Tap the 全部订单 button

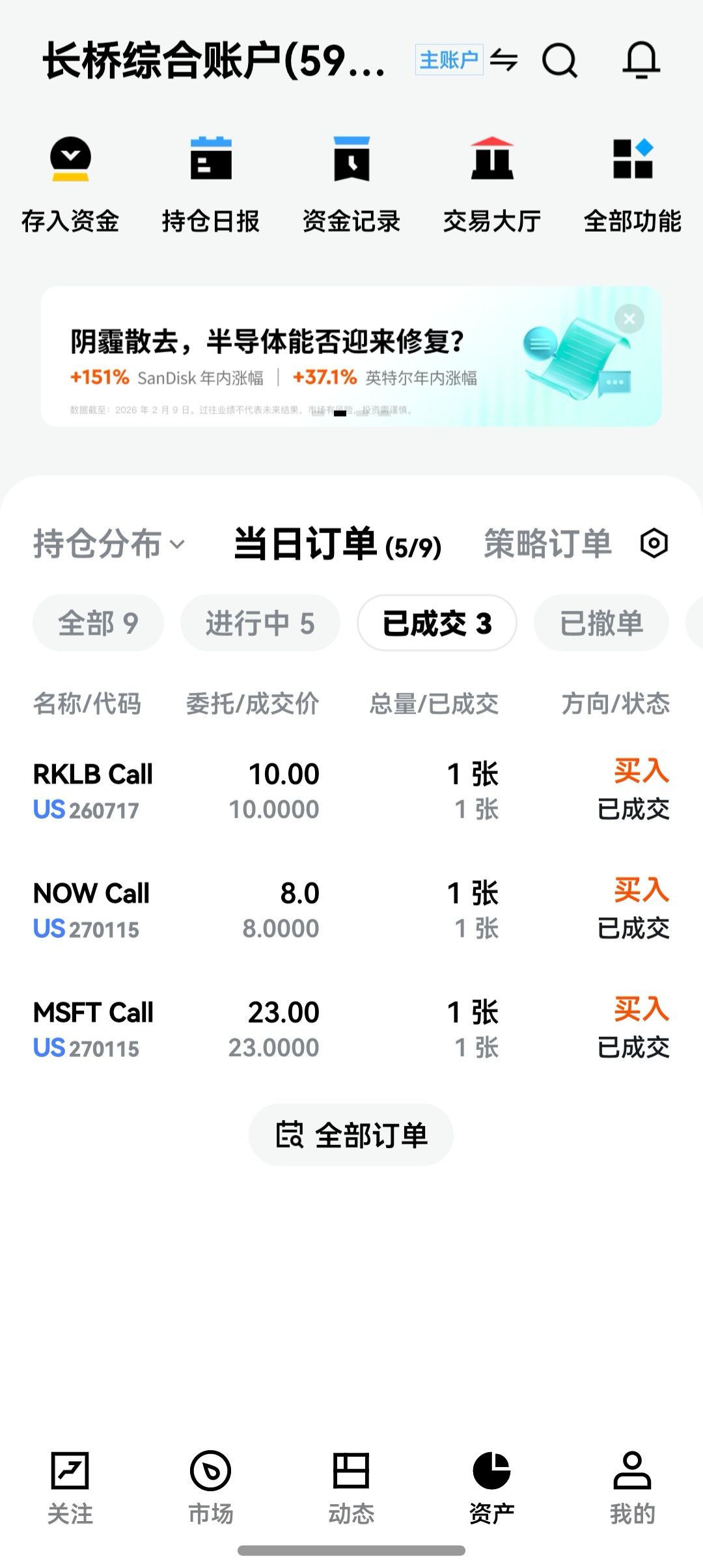click(x=351, y=1135)
